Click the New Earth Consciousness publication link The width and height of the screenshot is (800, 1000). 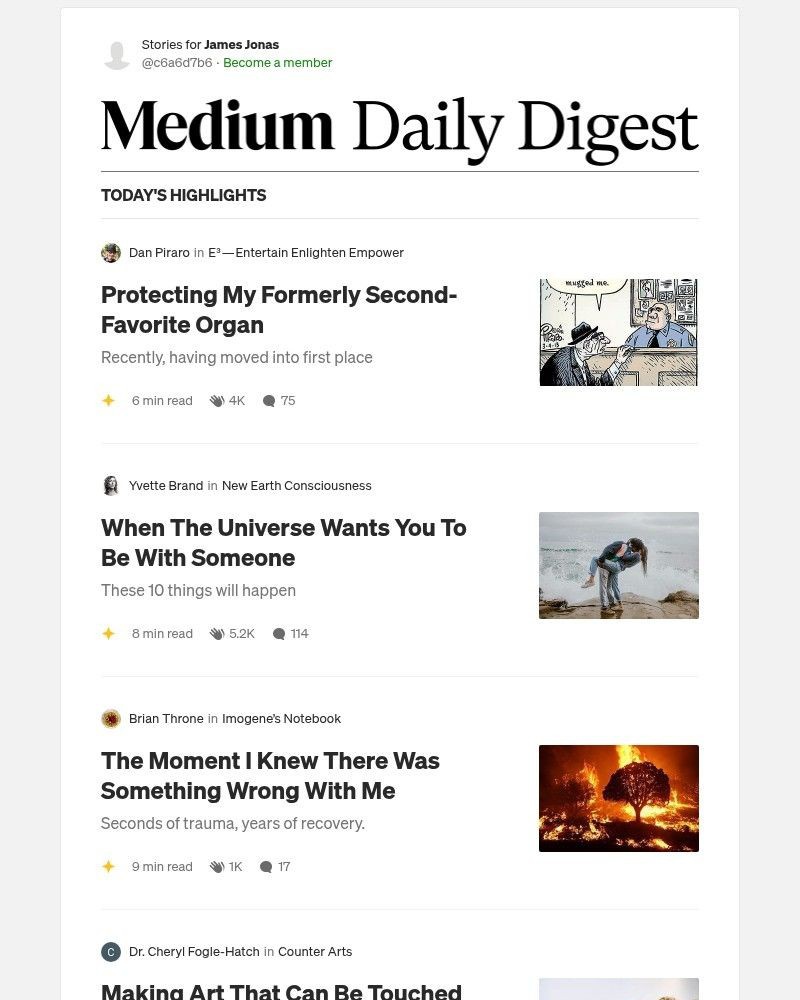296,486
